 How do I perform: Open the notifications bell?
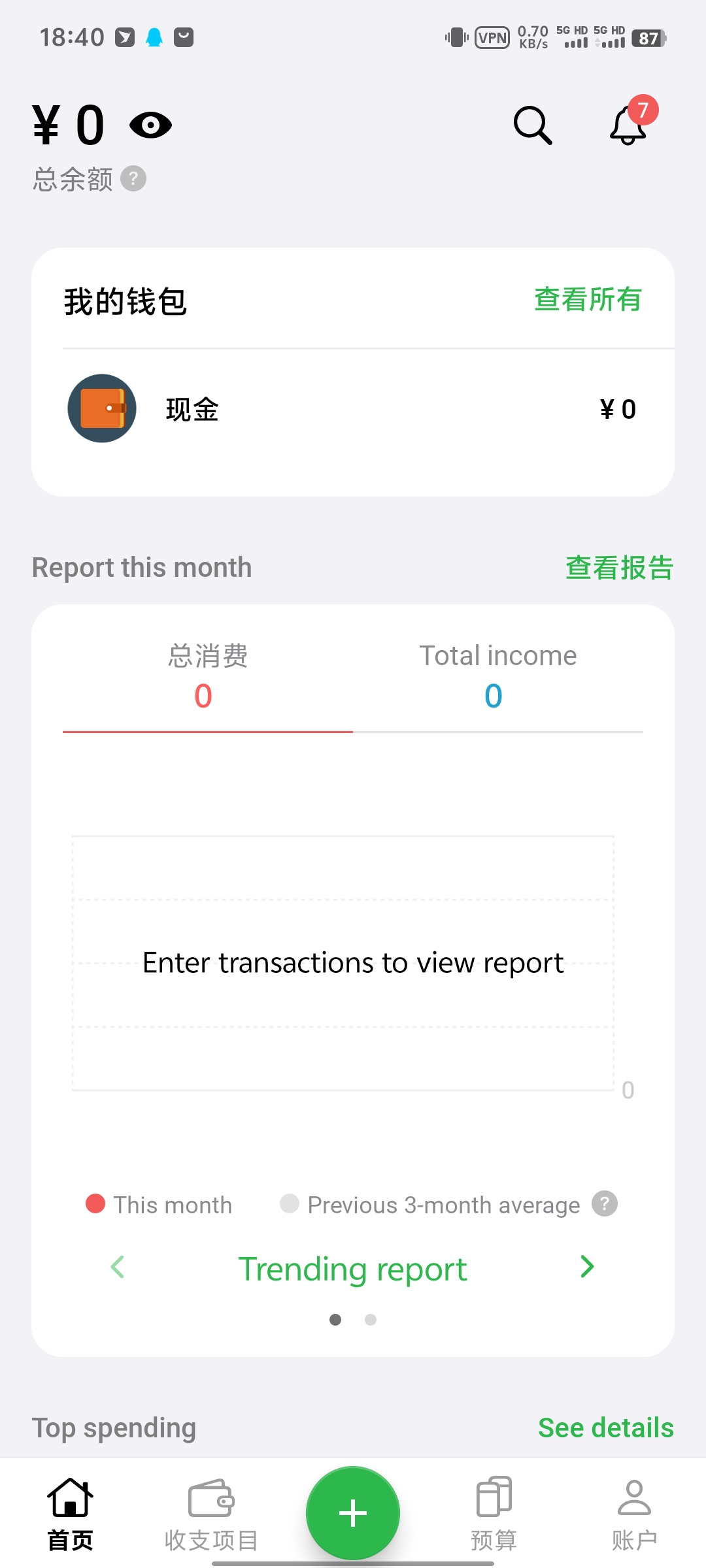(x=629, y=125)
